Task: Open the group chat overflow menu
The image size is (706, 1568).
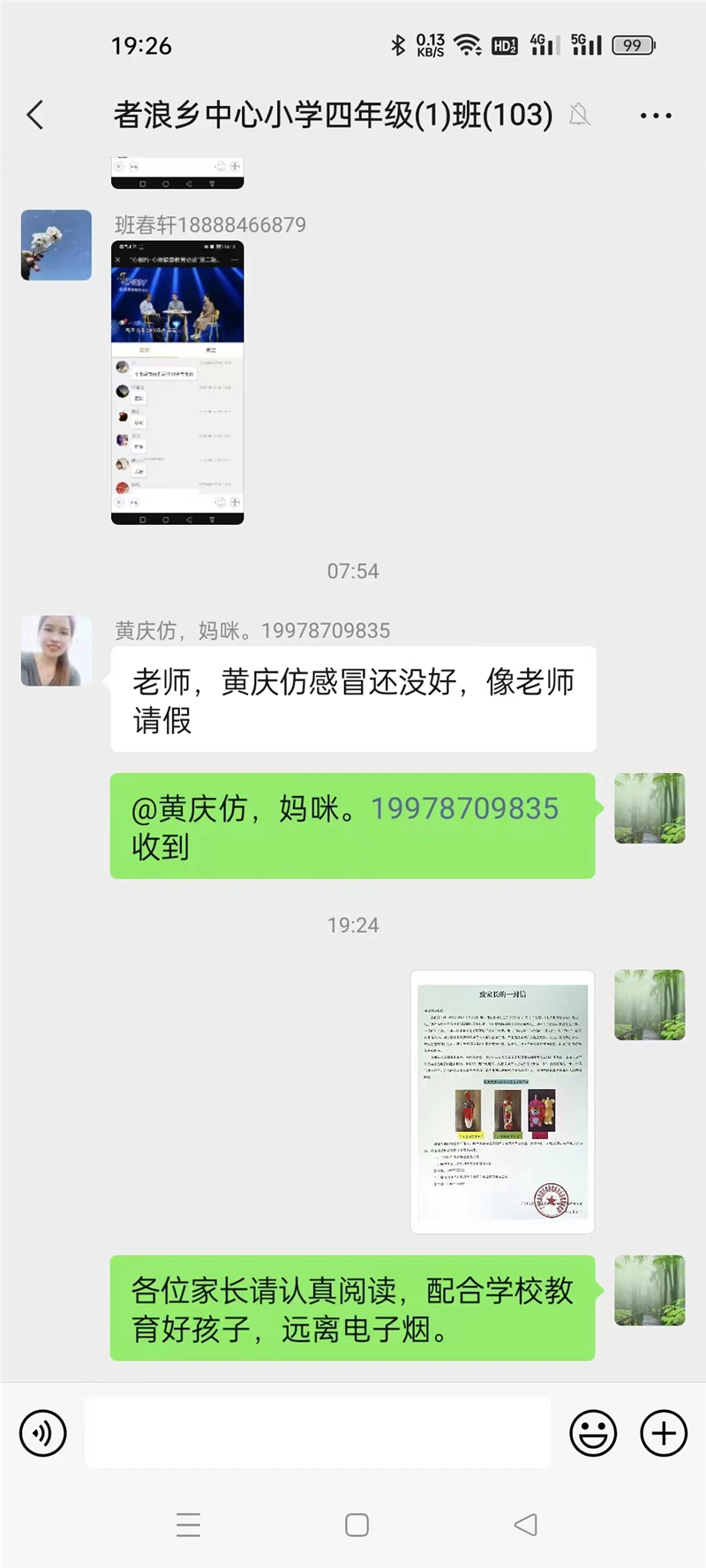Action: click(x=656, y=116)
